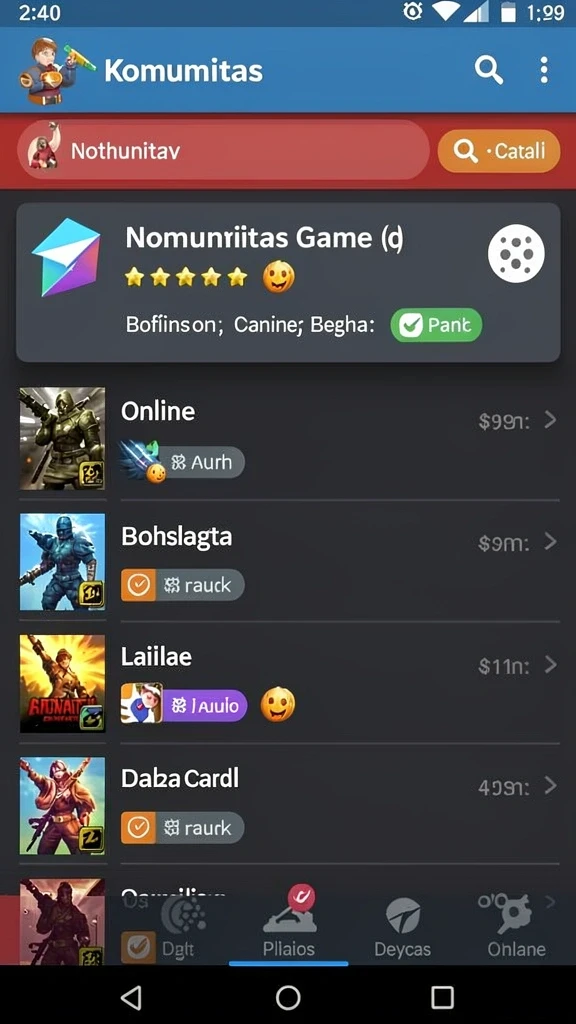Open the Online game row
The width and height of the screenshot is (576, 1024).
[x=288, y=438]
